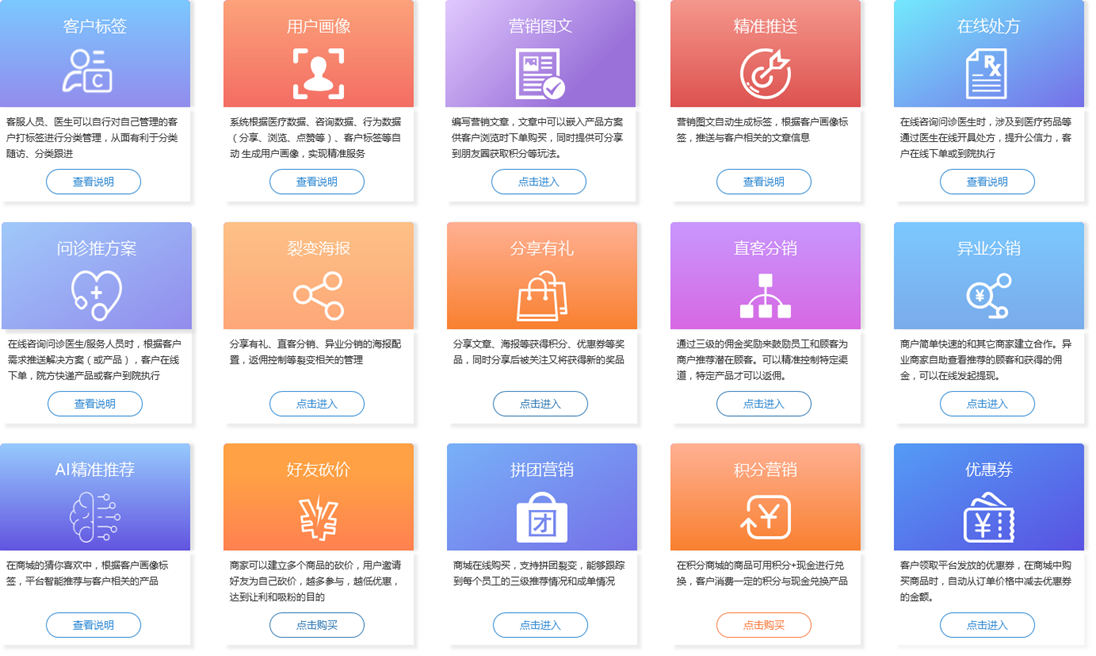The image size is (1096, 656).
Task: Enter the 营销图文 feature
Action: click(539, 182)
